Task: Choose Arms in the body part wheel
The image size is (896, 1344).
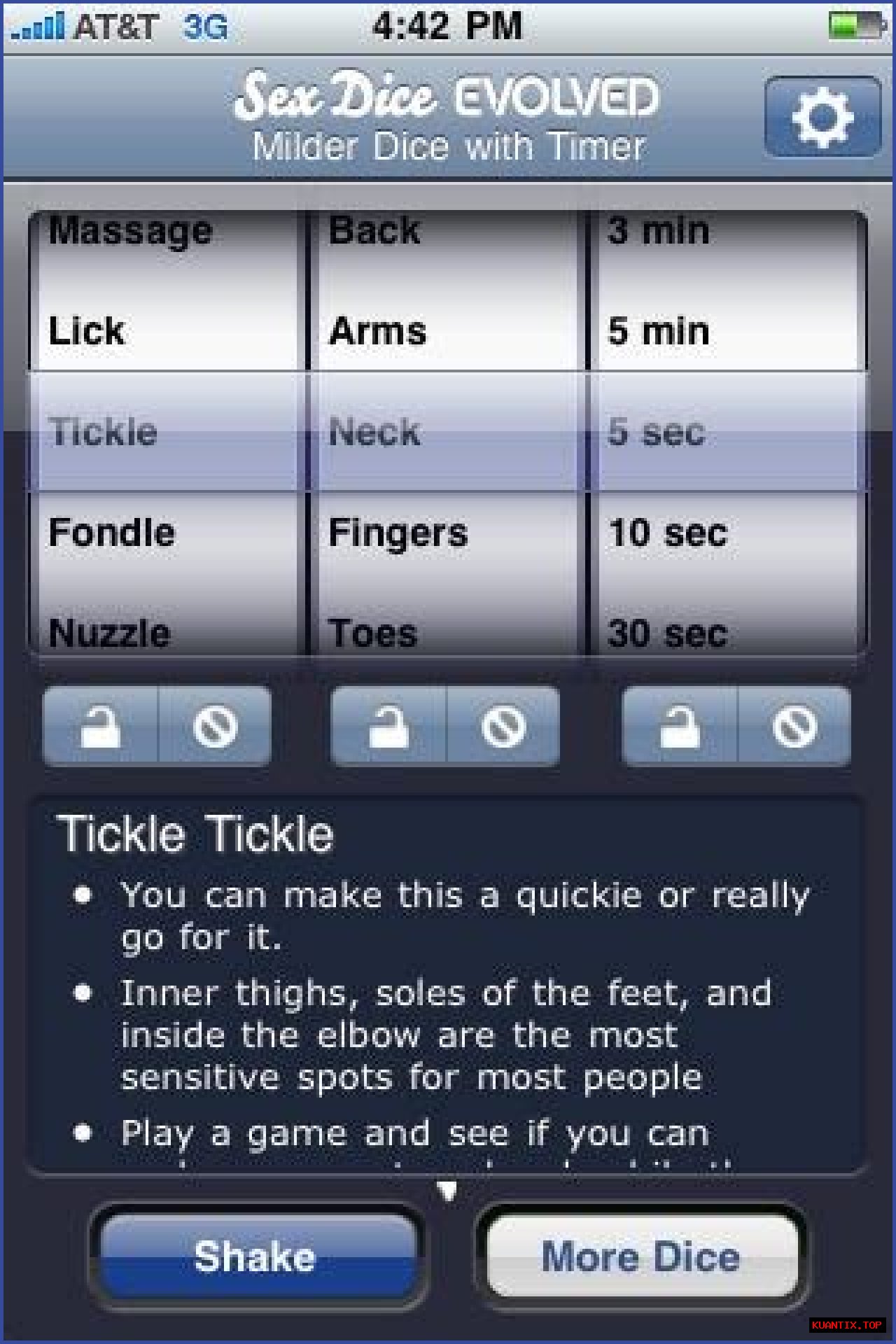Action: [x=378, y=331]
